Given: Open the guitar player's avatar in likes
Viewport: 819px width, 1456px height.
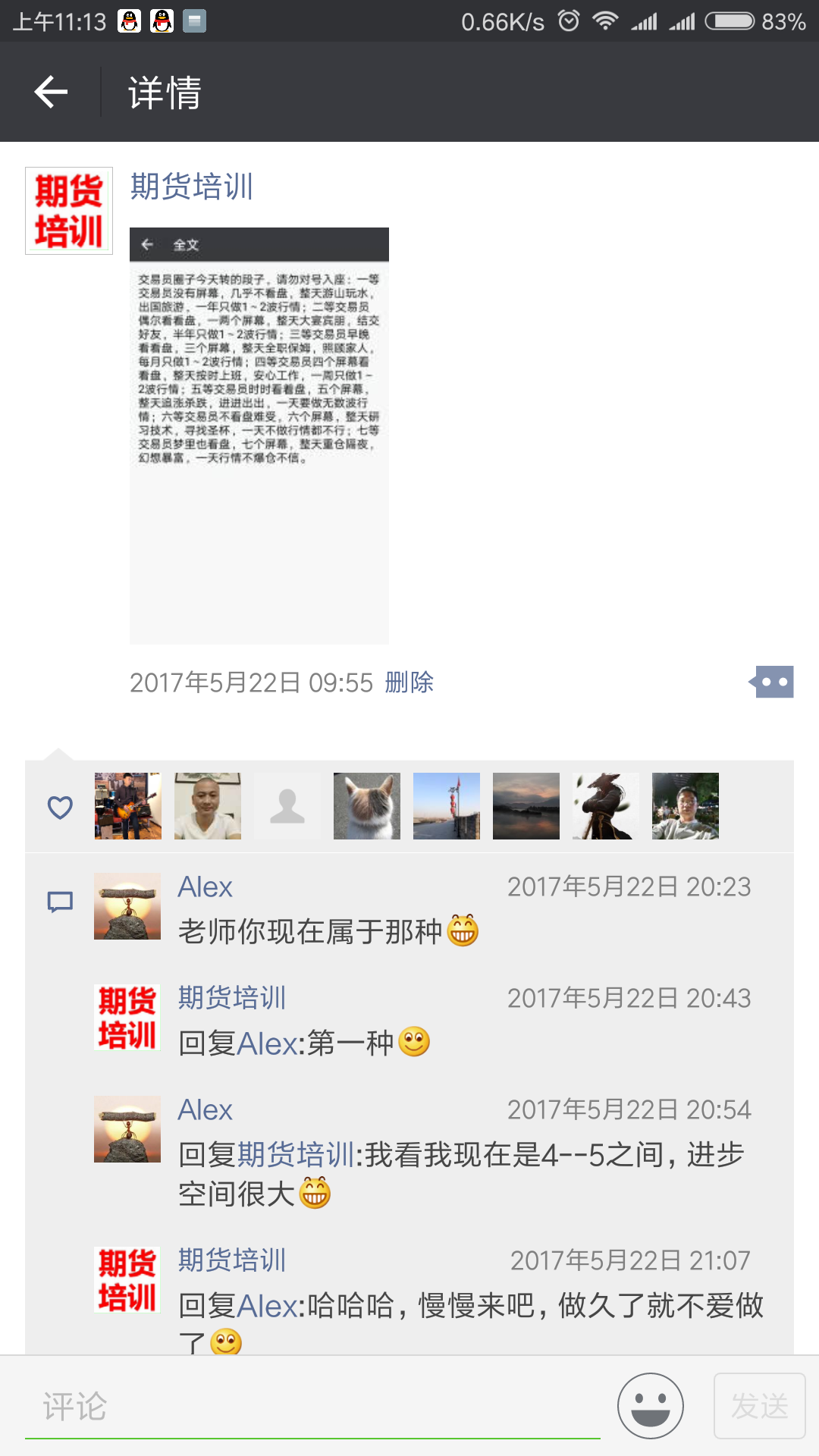Looking at the screenshot, I should tap(128, 806).
